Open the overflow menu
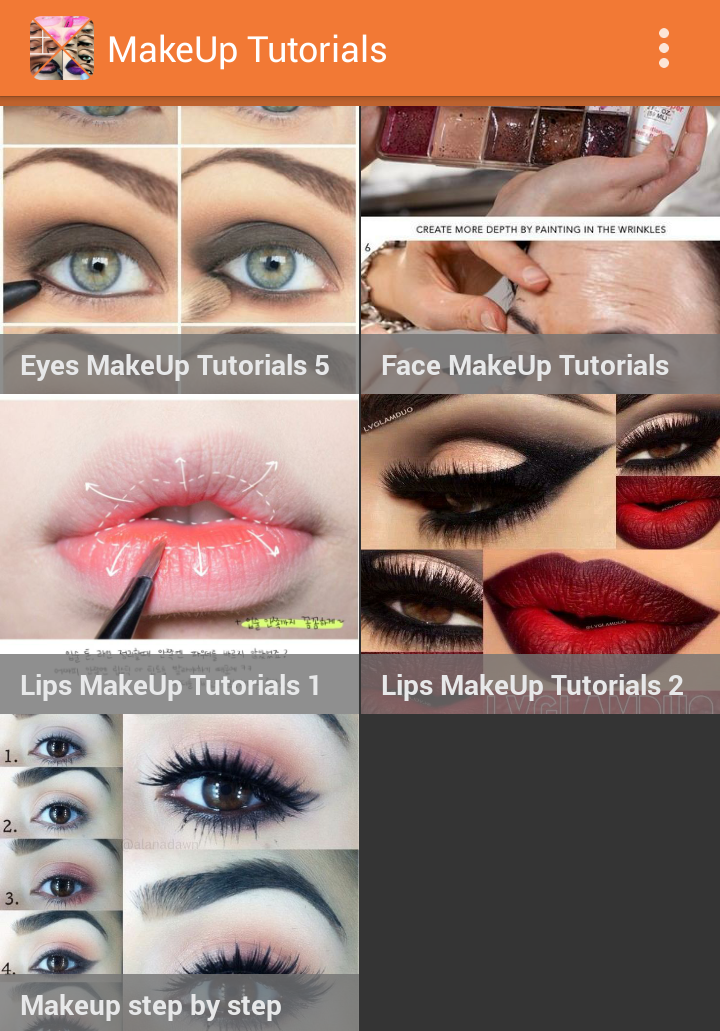The width and height of the screenshot is (720, 1031). (x=664, y=48)
